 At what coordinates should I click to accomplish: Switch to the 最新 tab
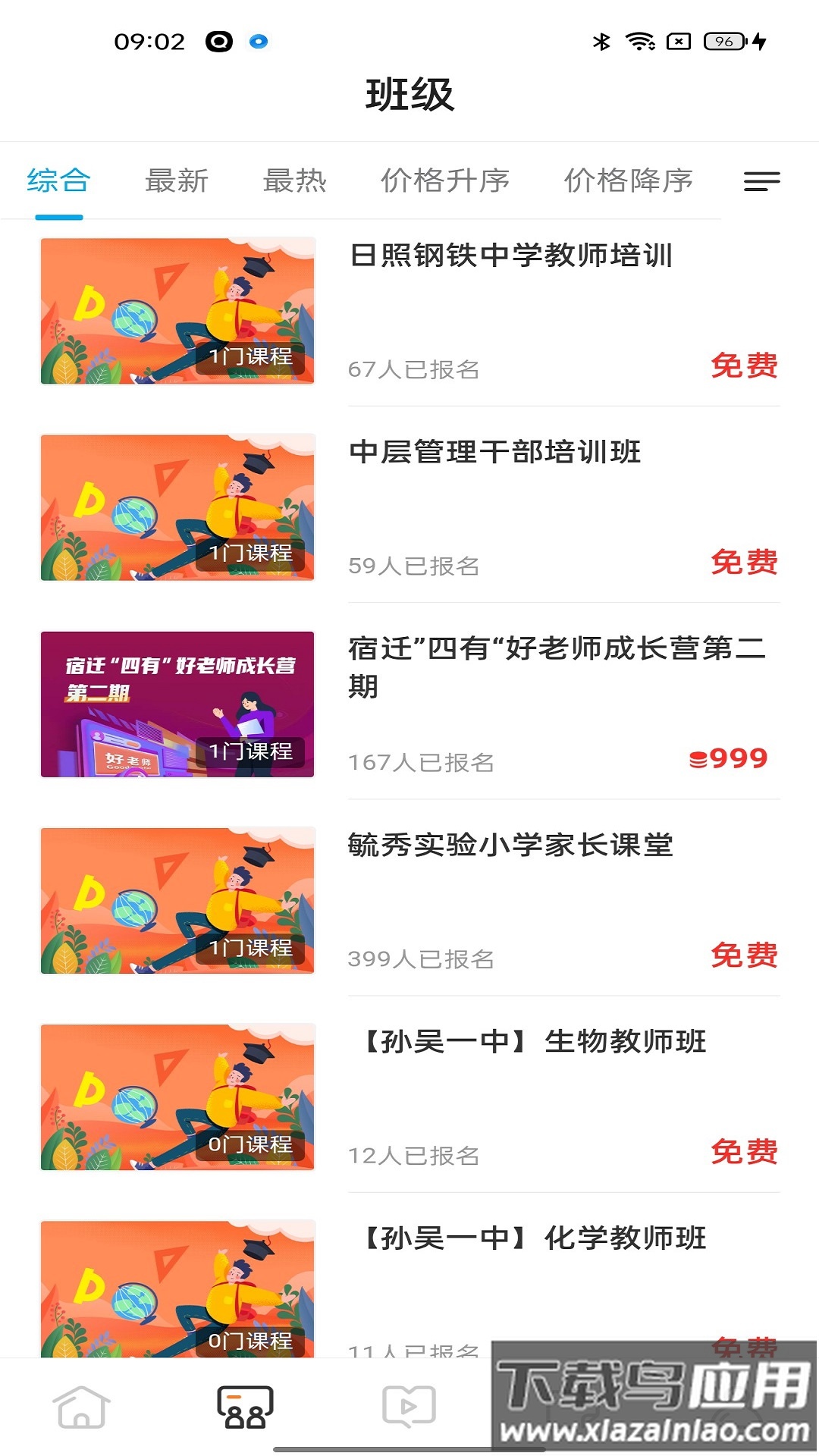point(177,180)
